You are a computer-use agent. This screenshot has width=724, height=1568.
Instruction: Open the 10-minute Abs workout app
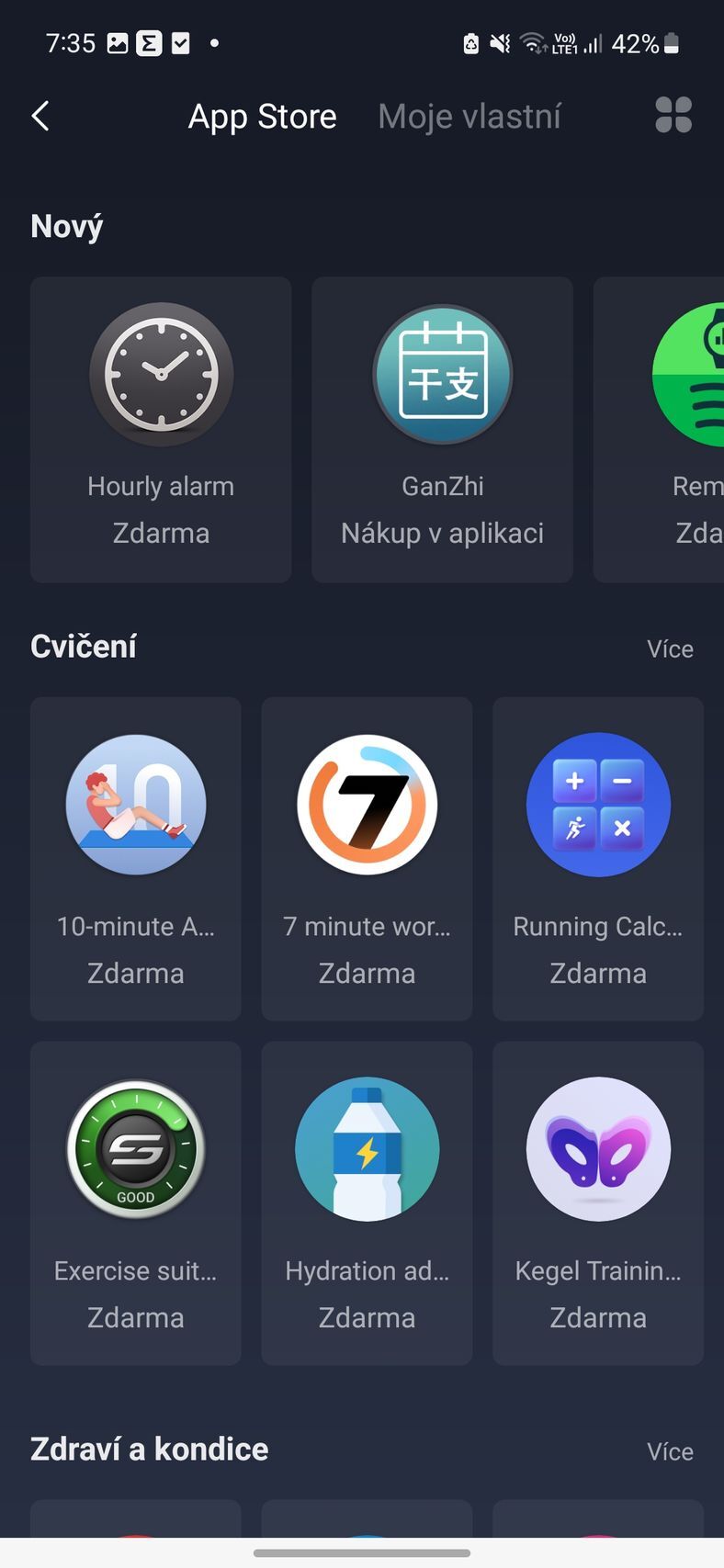tap(135, 804)
